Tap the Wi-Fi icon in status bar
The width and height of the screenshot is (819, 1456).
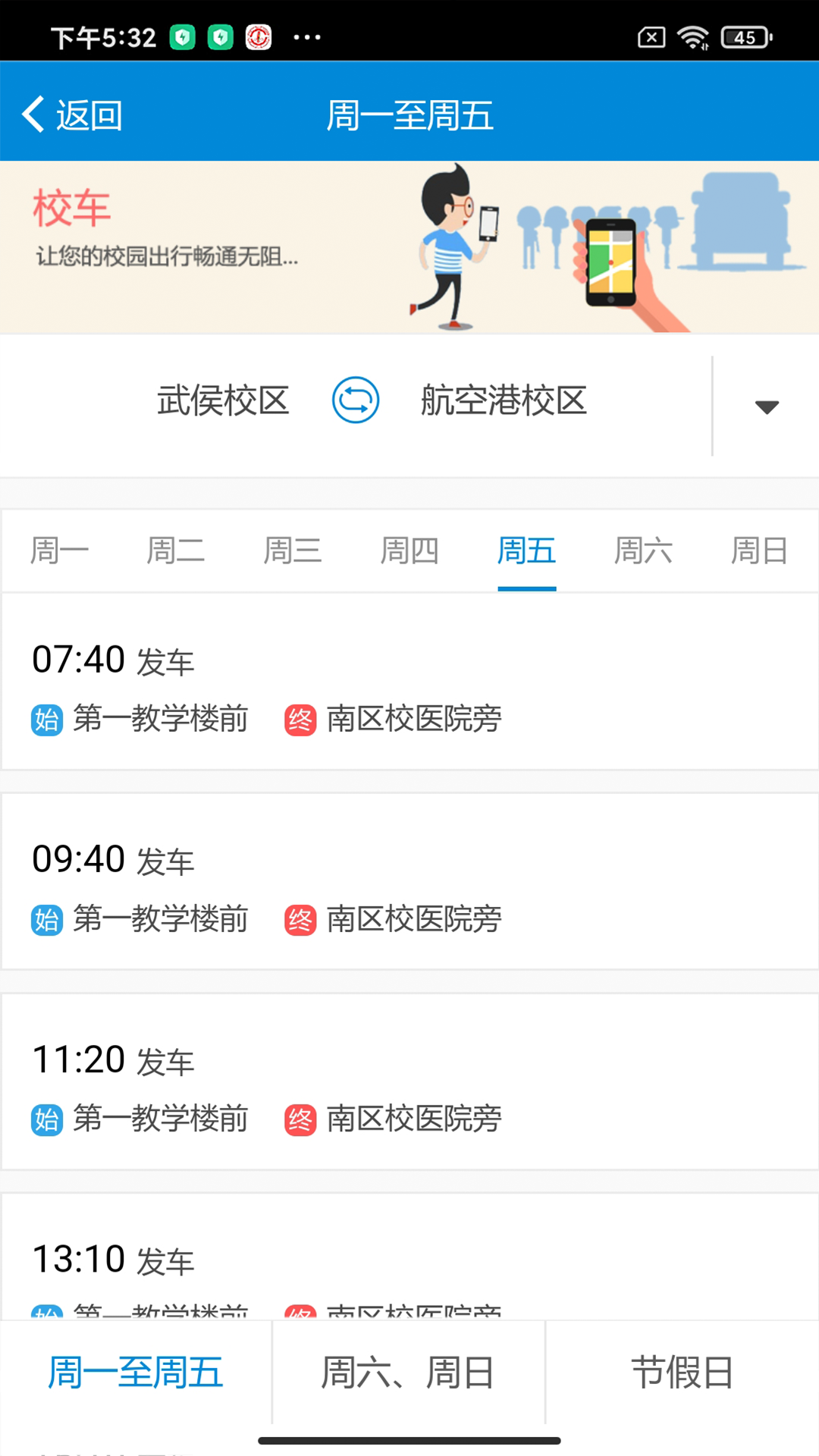click(x=692, y=36)
